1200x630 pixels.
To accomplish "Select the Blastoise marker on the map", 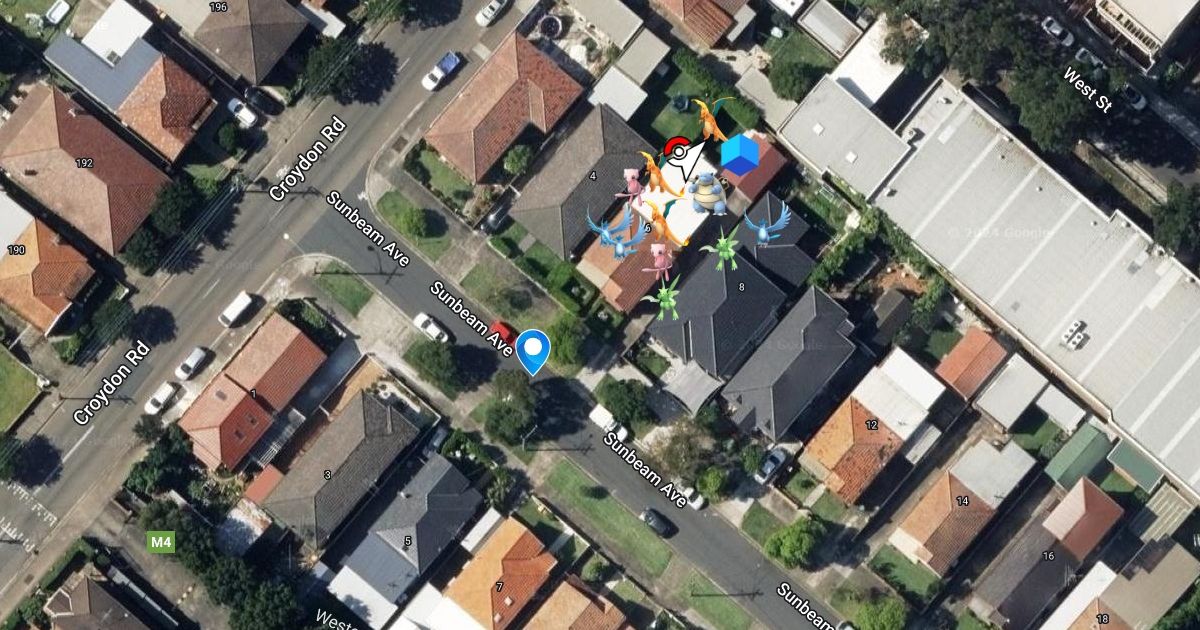I will pyautogui.click(x=708, y=193).
